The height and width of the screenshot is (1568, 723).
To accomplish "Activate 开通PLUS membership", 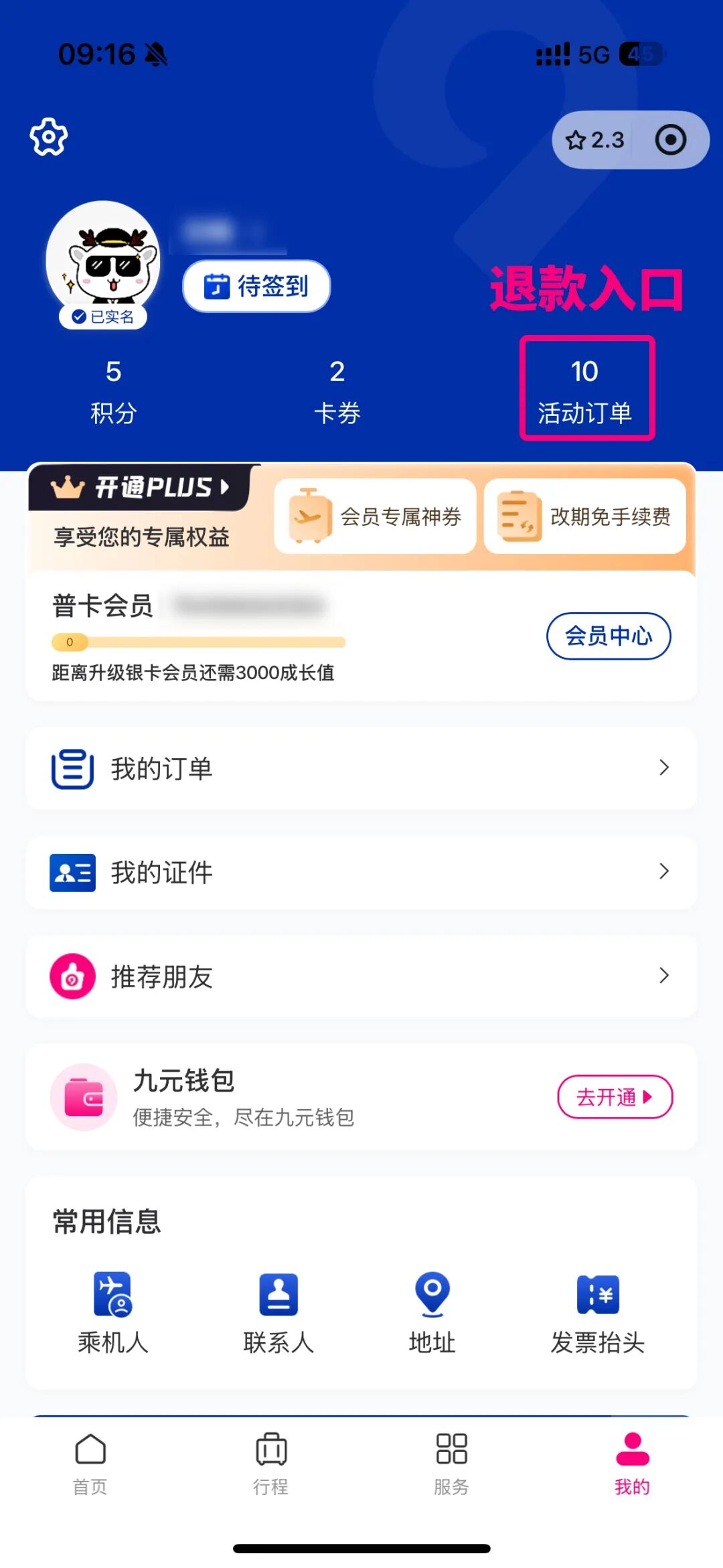I will 142,488.
